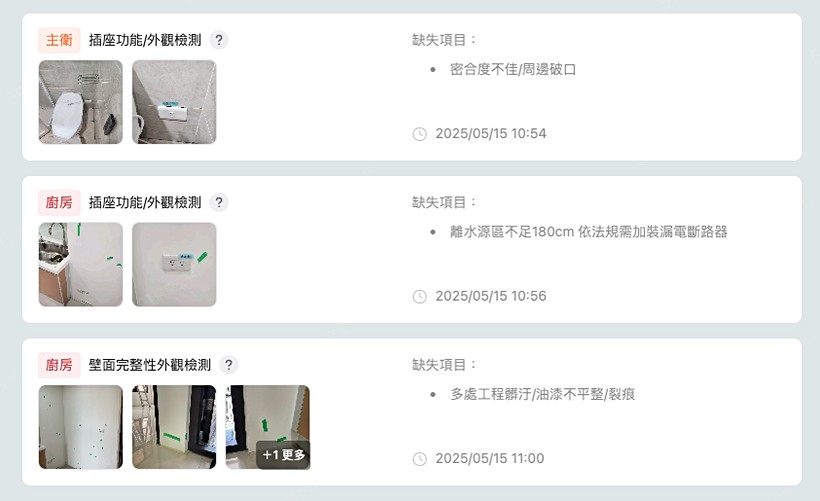The height and width of the screenshot is (501, 820).
Task: Show help for 主衛 插座功能/外觀檢測
Action: point(220,40)
